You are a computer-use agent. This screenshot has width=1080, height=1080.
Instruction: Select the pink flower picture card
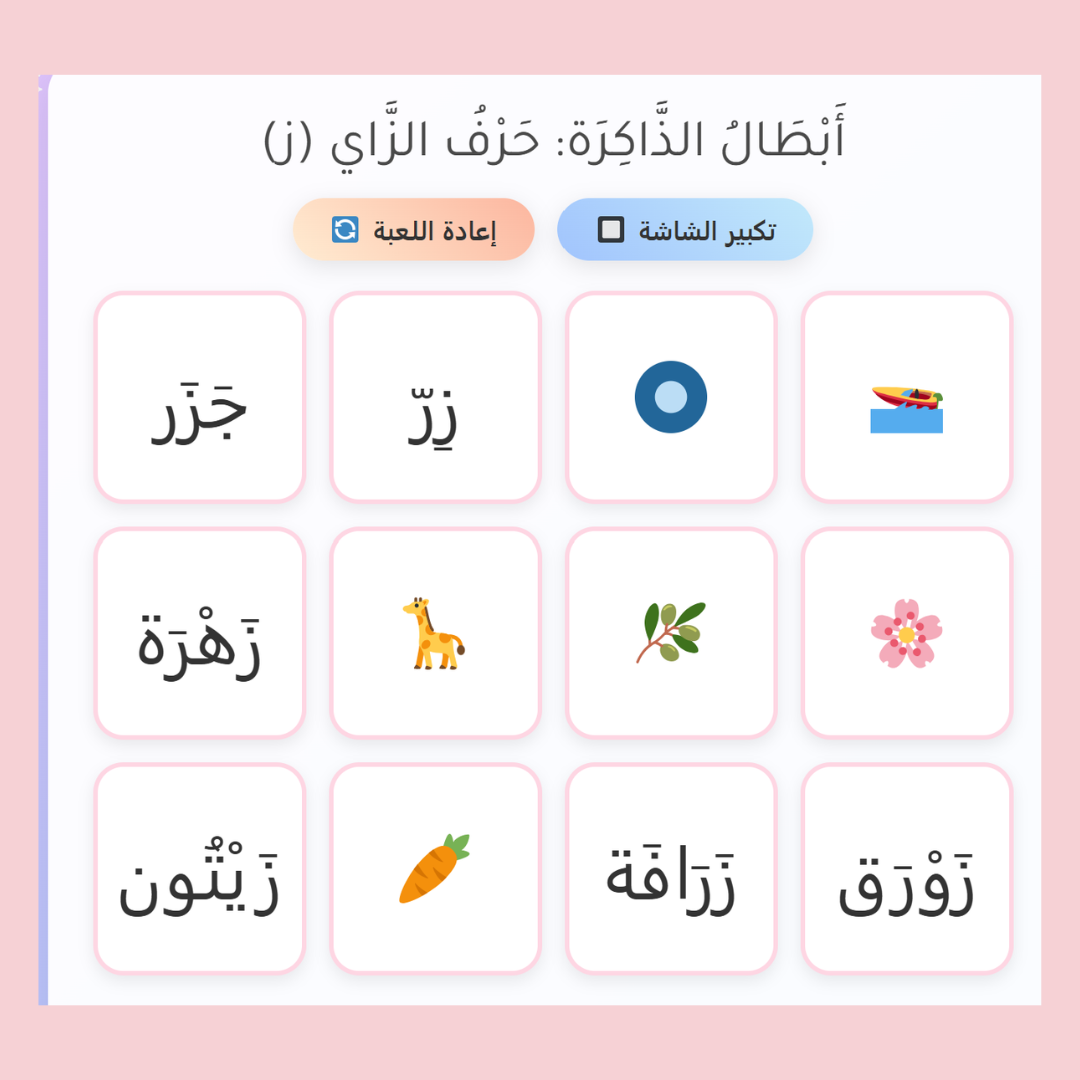[x=906, y=633]
